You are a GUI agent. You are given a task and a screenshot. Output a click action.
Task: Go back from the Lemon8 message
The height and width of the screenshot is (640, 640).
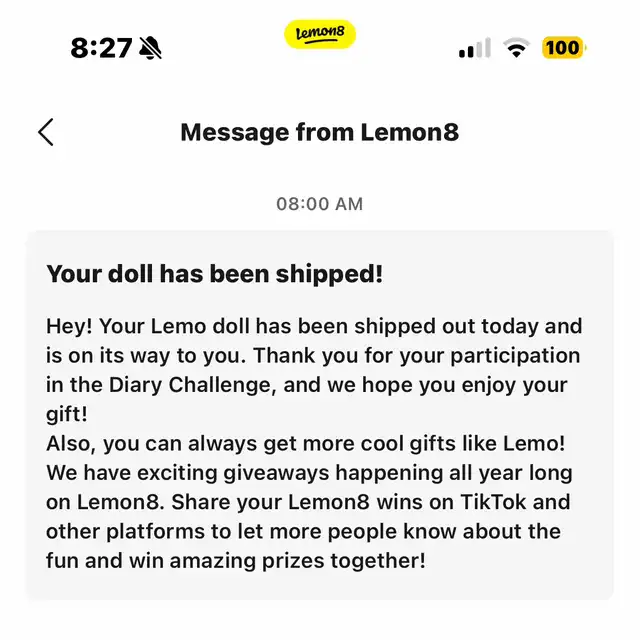[46, 132]
